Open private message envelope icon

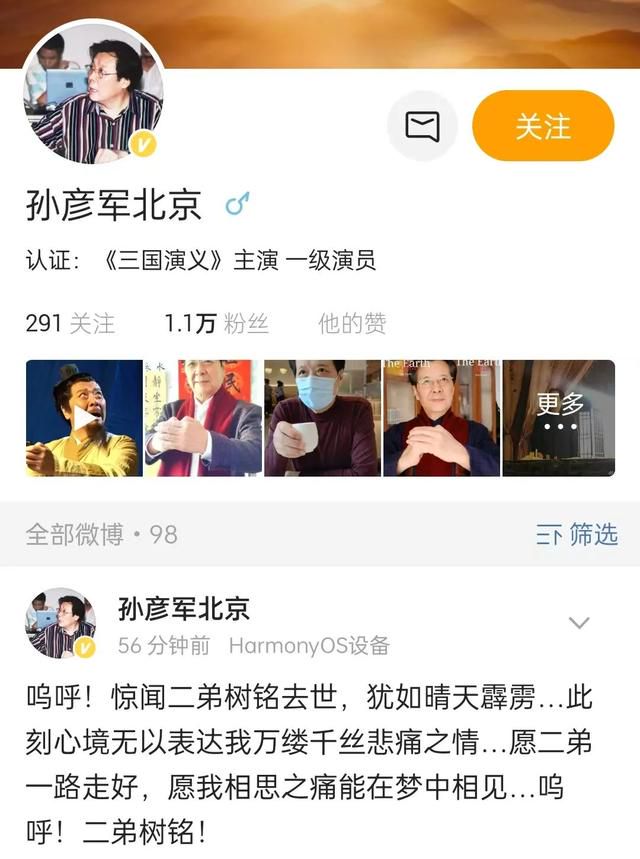pos(422,126)
